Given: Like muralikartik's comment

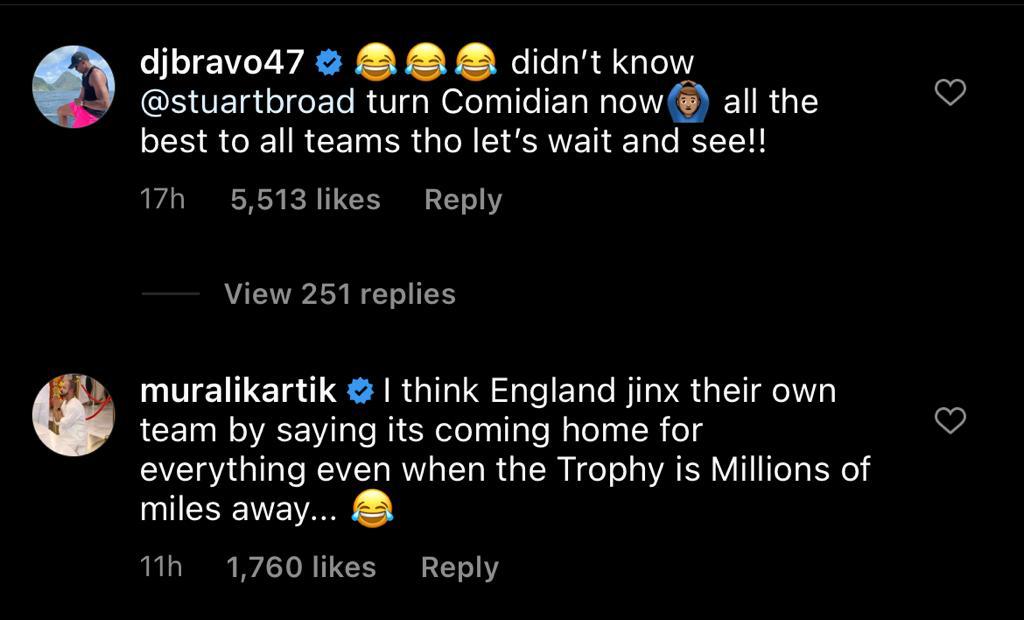Looking at the screenshot, I should coord(949,421).
